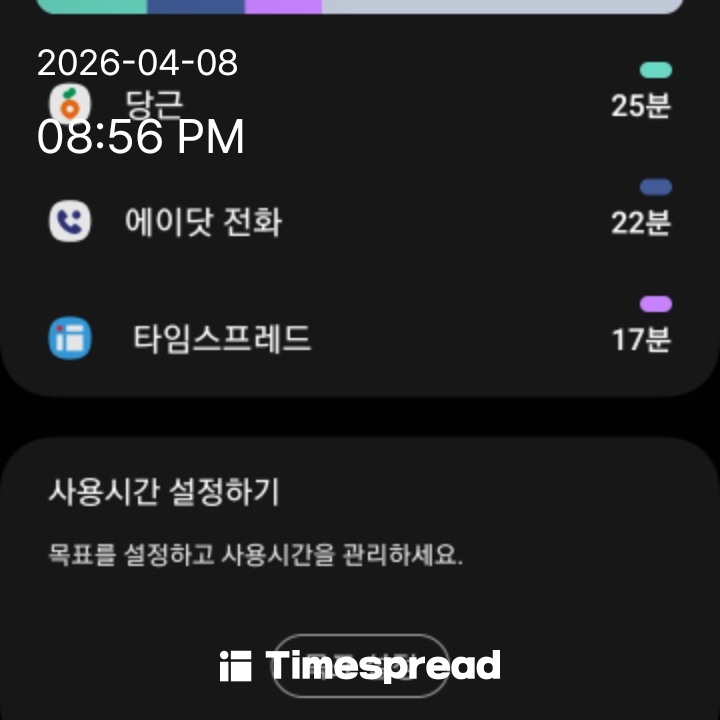This screenshot has height=720, width=720.
Task: Tap the goal setting button under 사용시간 설정하기
Action: tap(360, 664)
